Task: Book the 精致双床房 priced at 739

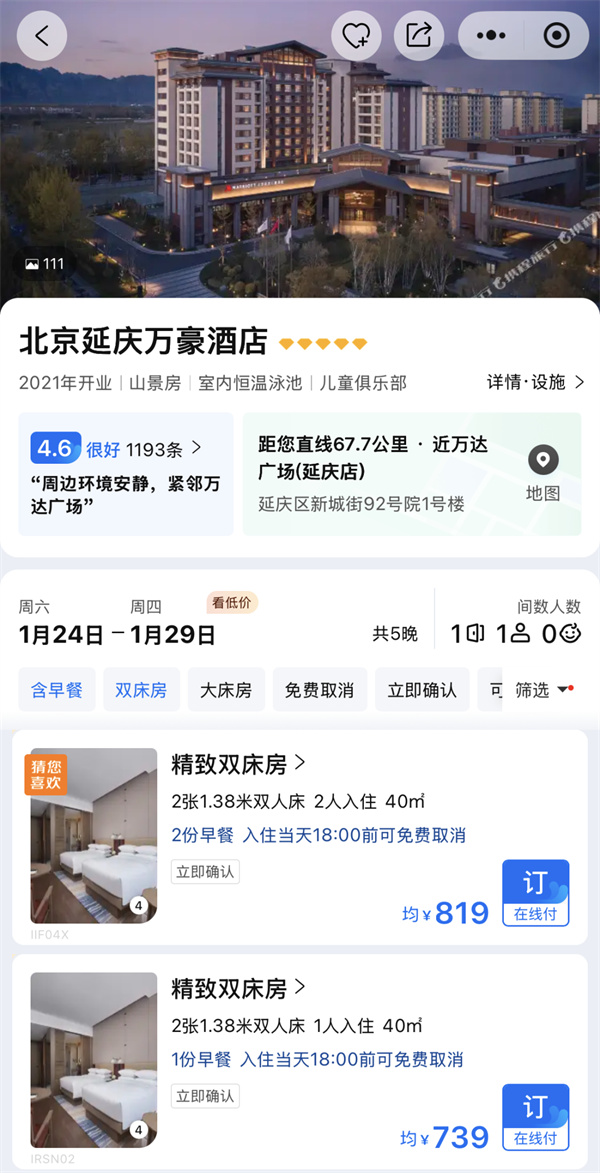Action: 535,1117
